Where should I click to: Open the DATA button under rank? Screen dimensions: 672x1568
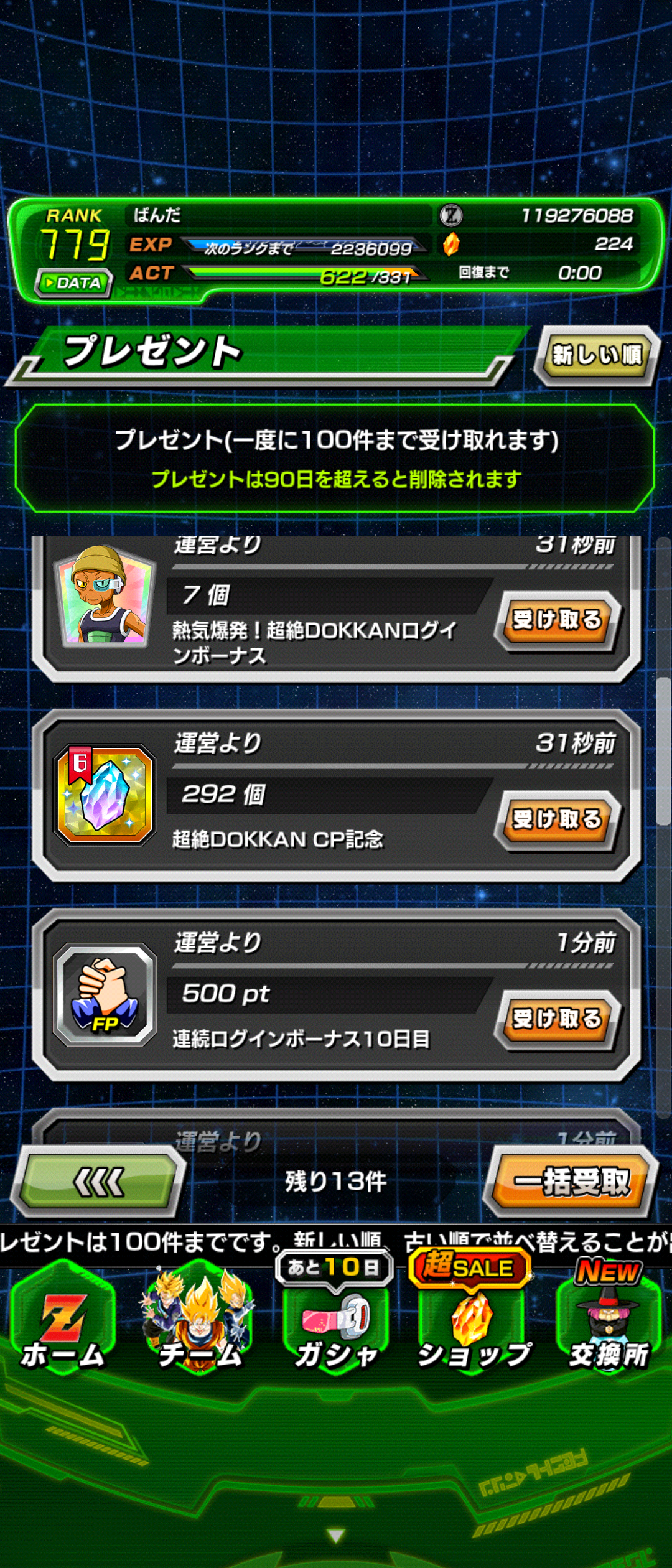pos(75,283)
